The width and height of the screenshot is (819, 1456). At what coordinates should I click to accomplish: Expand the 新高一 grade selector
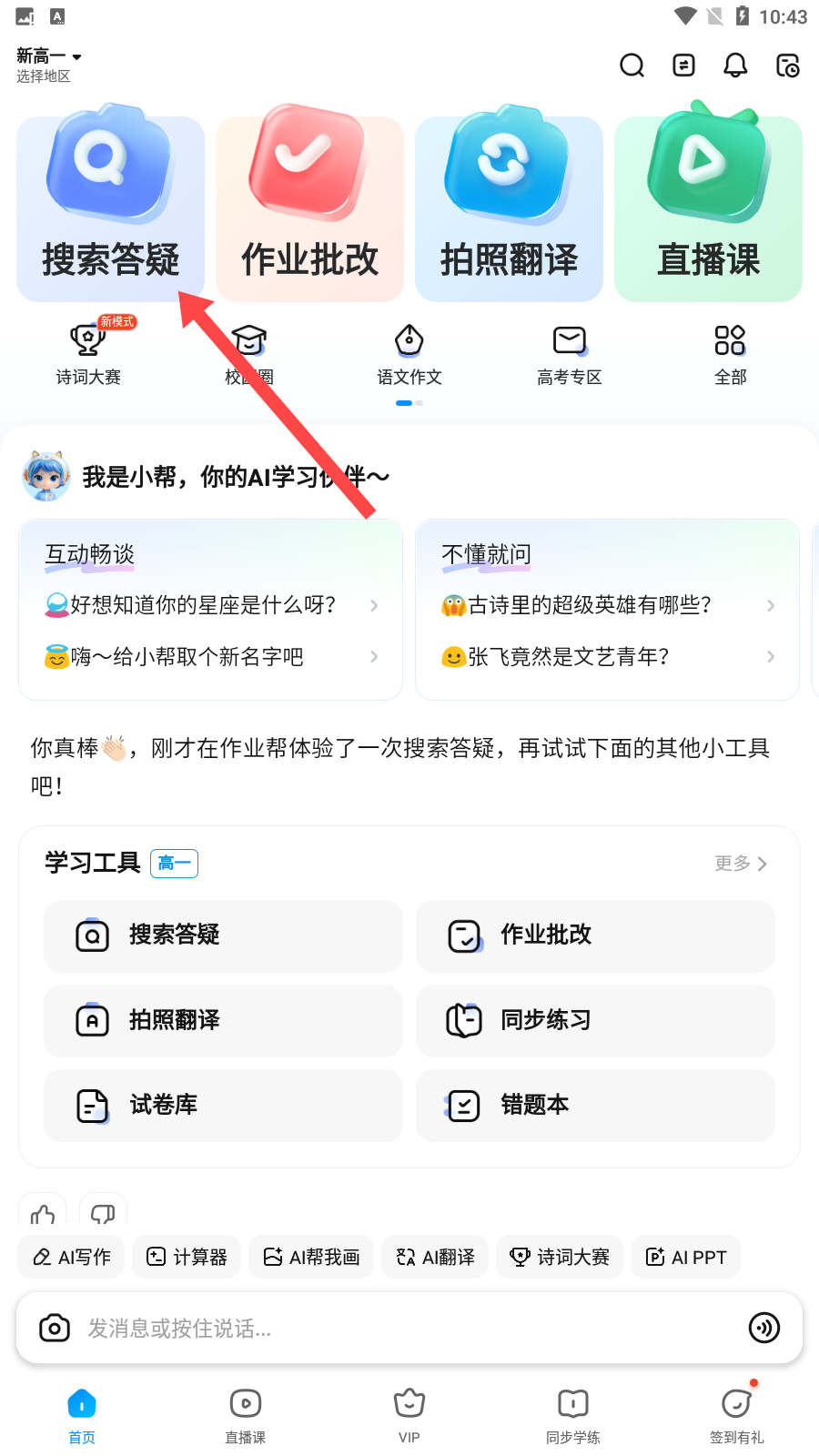pyautogui.click(x=49, y=56)
